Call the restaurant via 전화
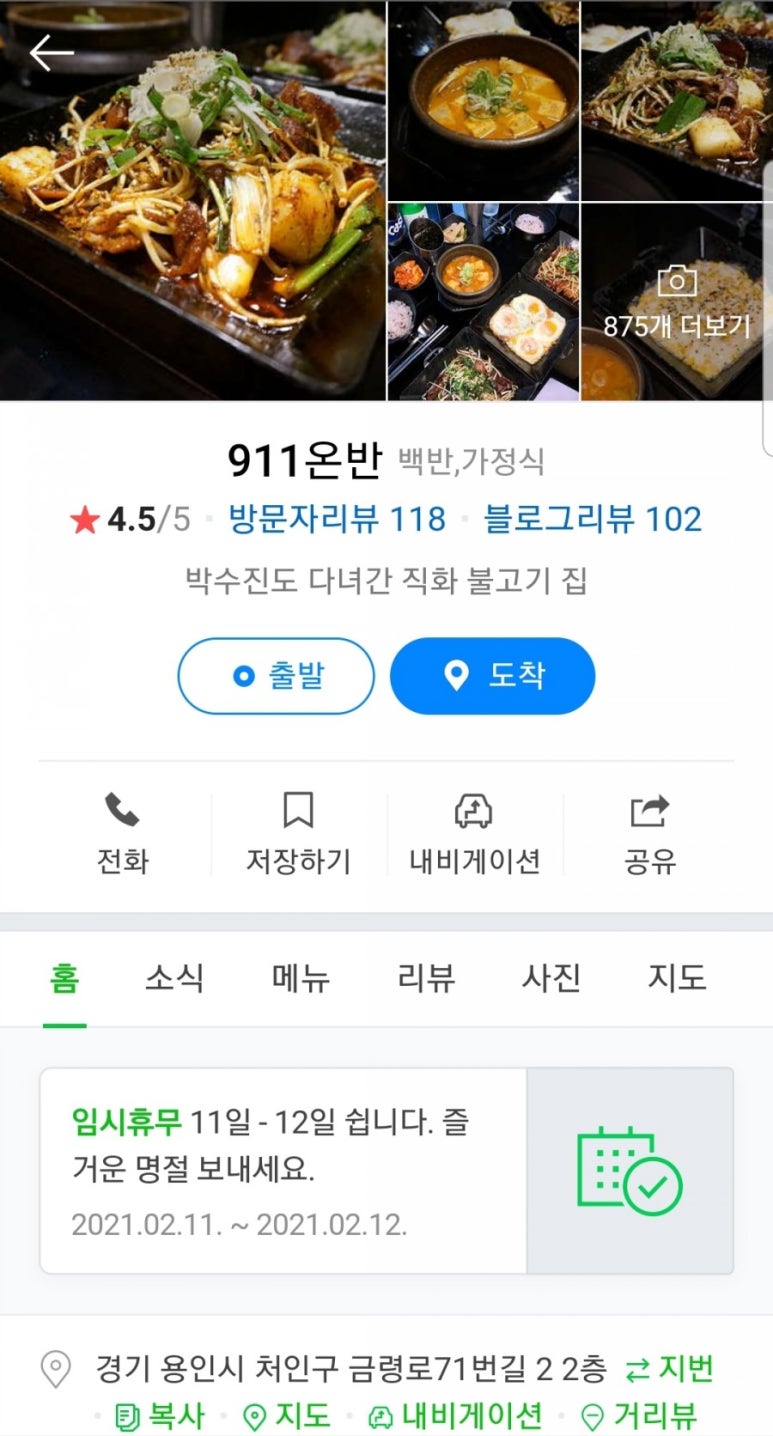Viewport: 773px width, 1436px height. point(122,833)
